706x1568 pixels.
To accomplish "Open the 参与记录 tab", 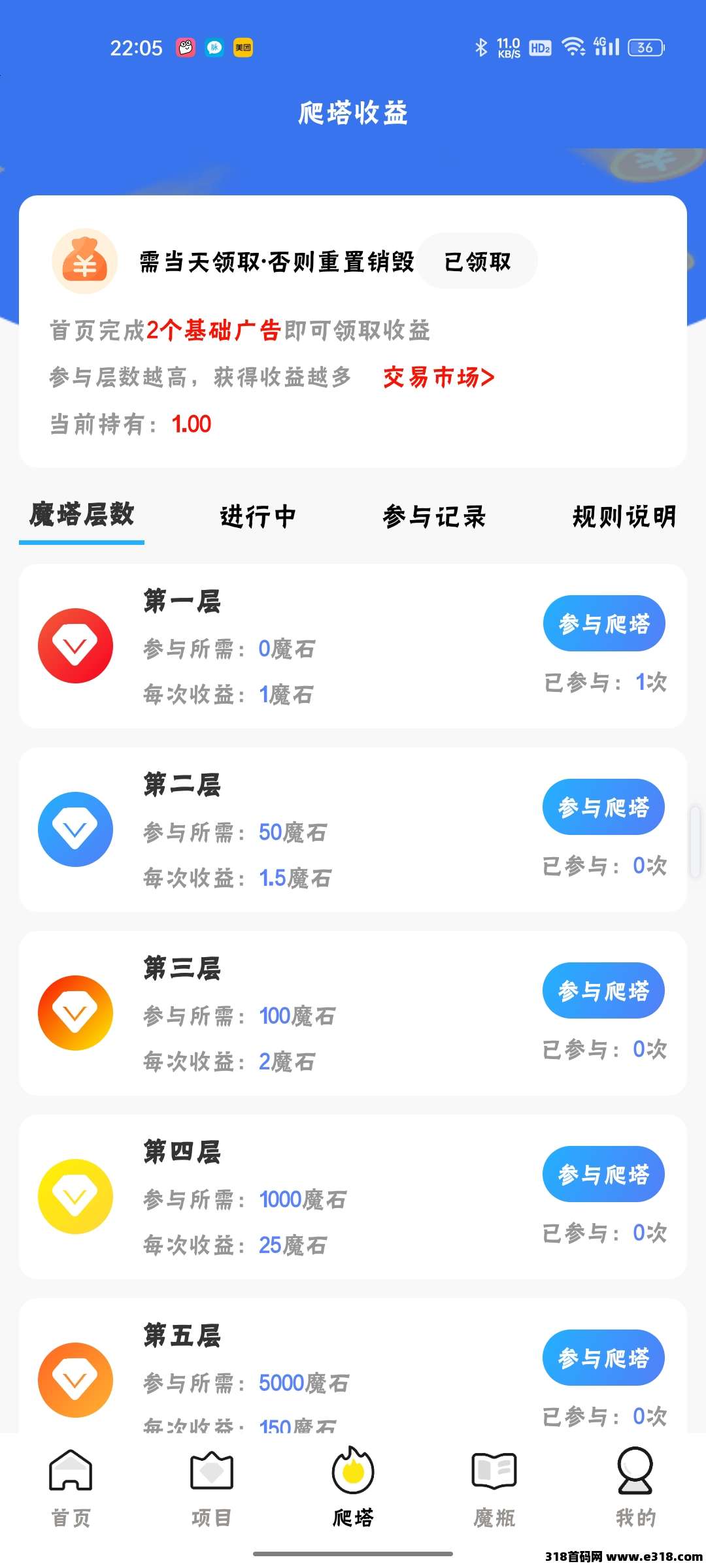I will tap(435, 516).
